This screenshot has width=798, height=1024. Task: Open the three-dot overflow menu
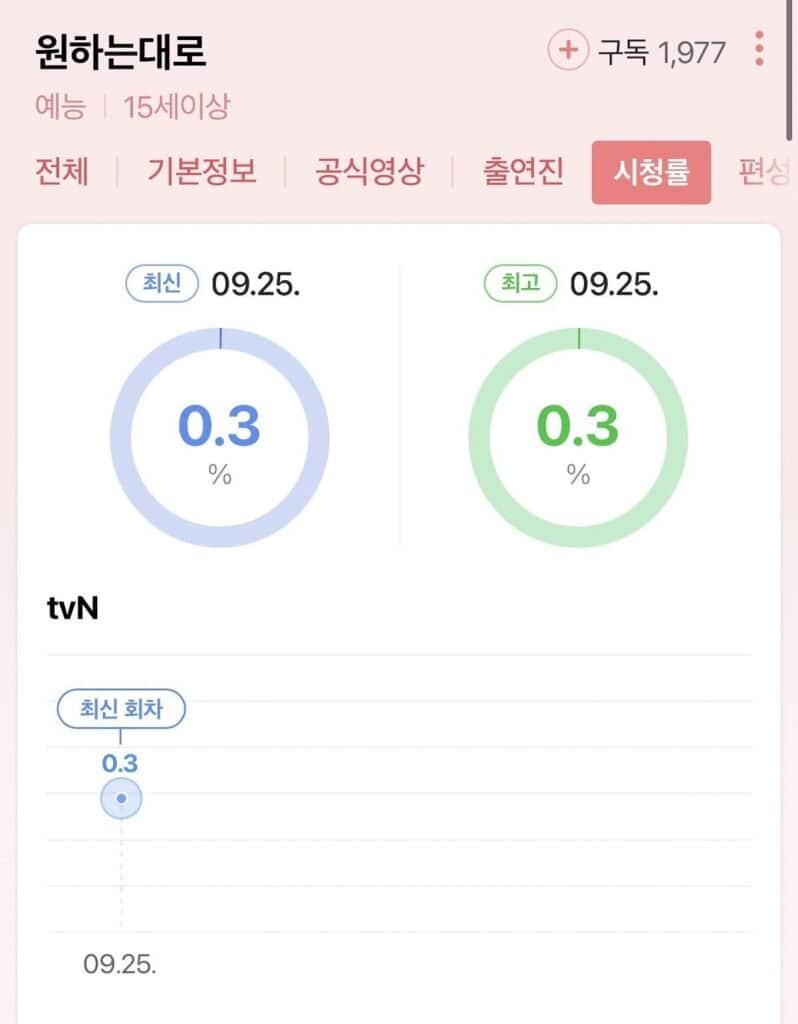click(759, 49)
